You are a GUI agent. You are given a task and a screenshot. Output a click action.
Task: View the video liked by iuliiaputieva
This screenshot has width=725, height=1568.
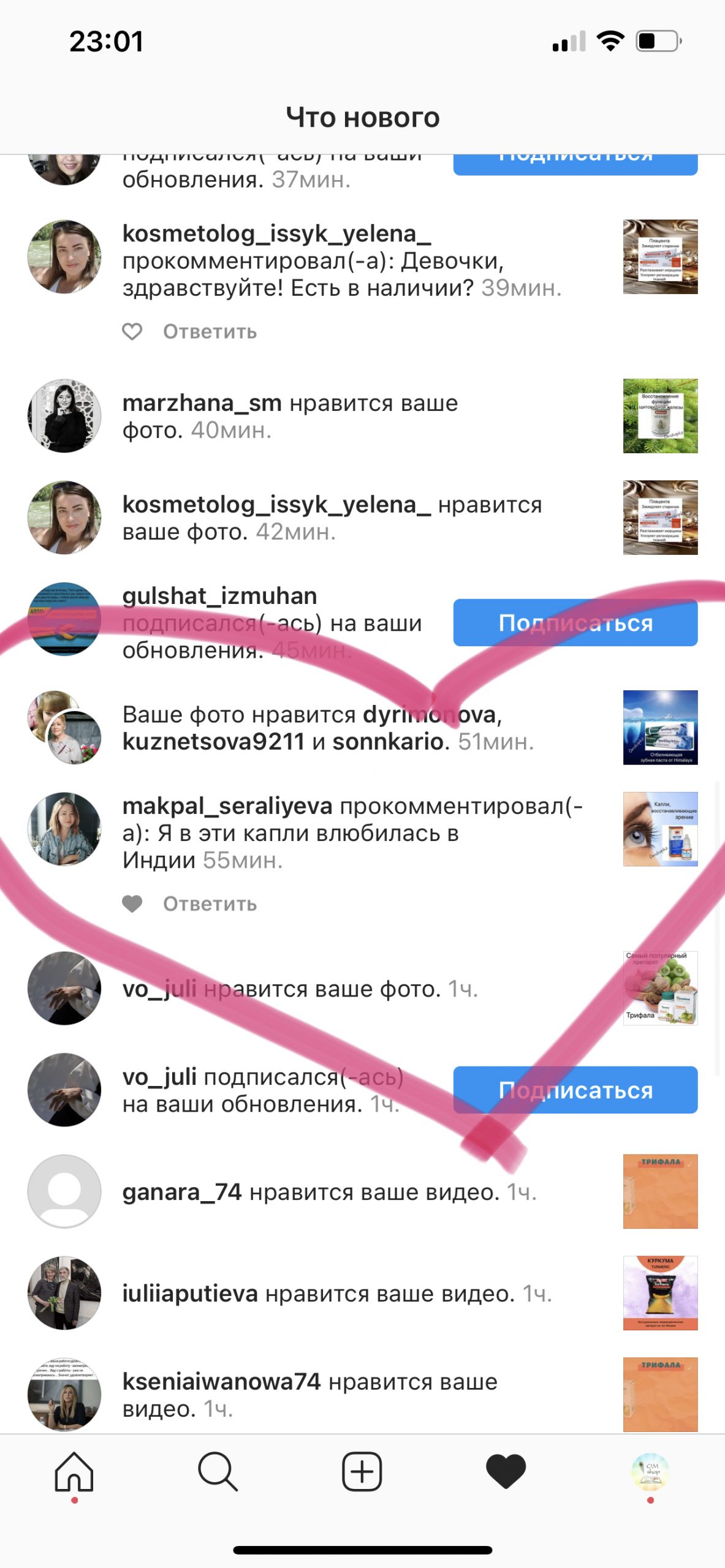pos(660,1293)
